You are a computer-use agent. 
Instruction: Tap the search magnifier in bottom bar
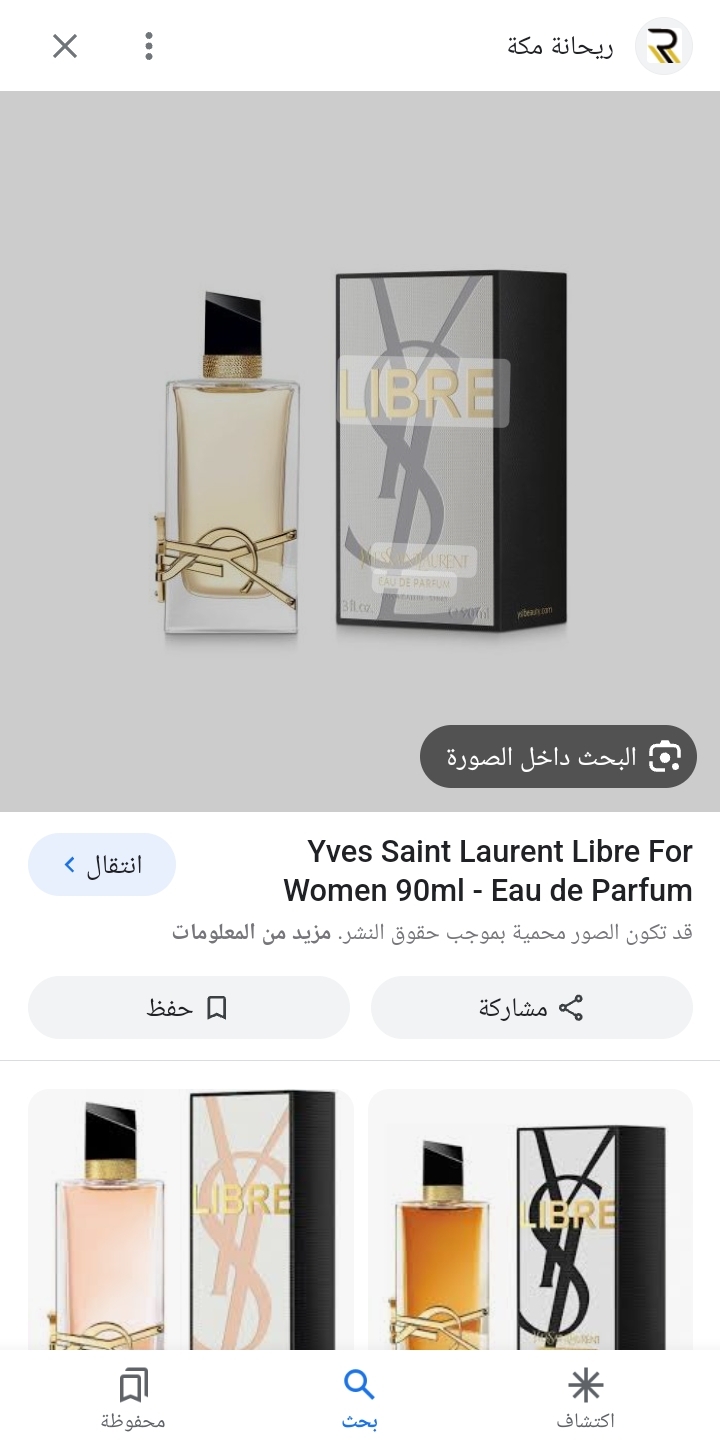point(358,1386)
